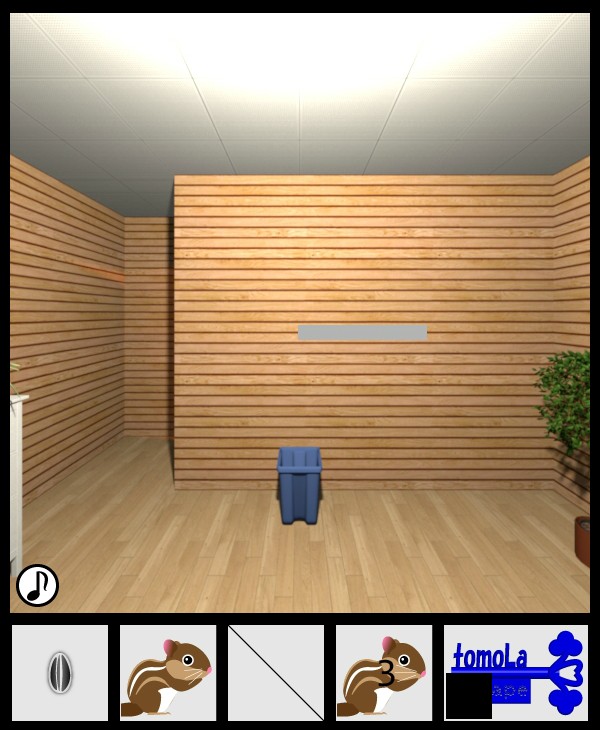600x730 pixels.
Task: Inspect the blue trash bin
Action: [299, 485]
